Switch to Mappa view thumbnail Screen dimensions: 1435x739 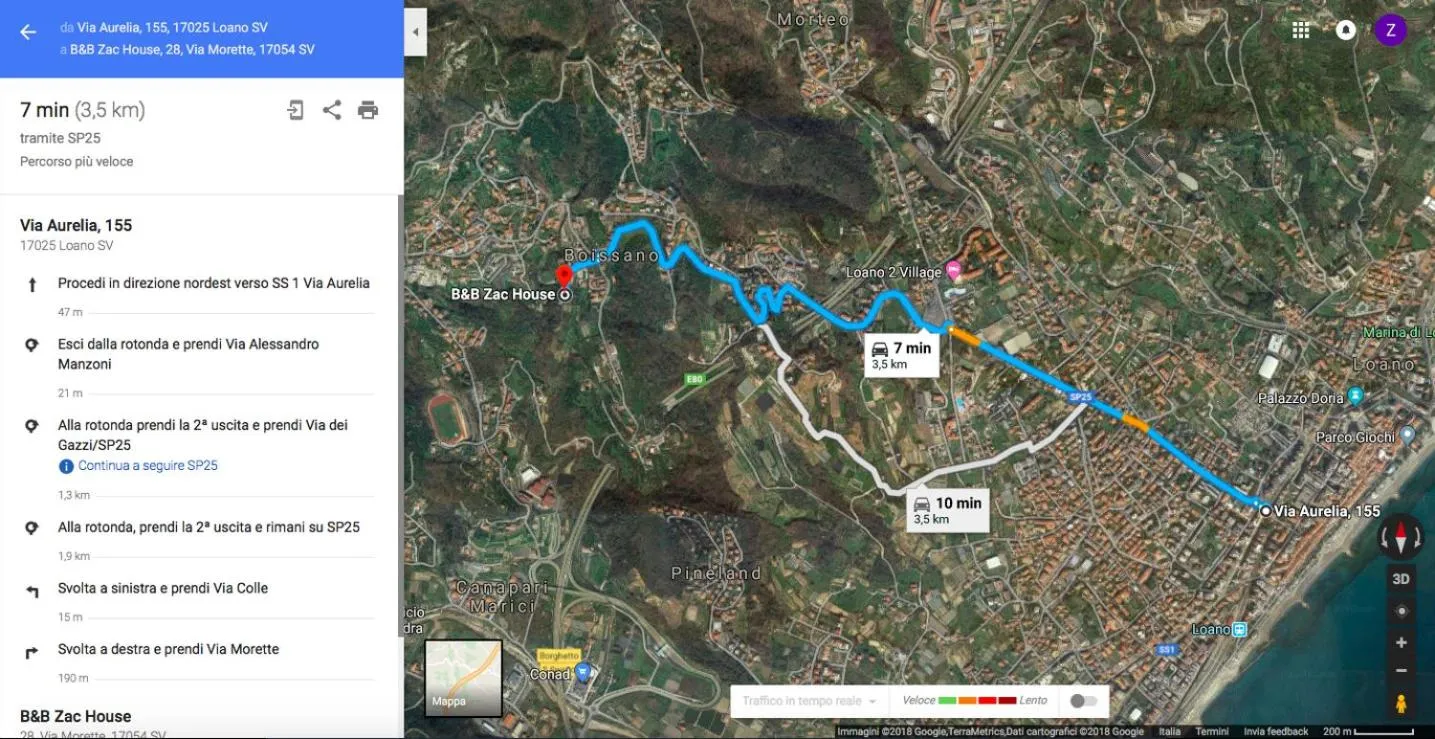coord(463,679)
